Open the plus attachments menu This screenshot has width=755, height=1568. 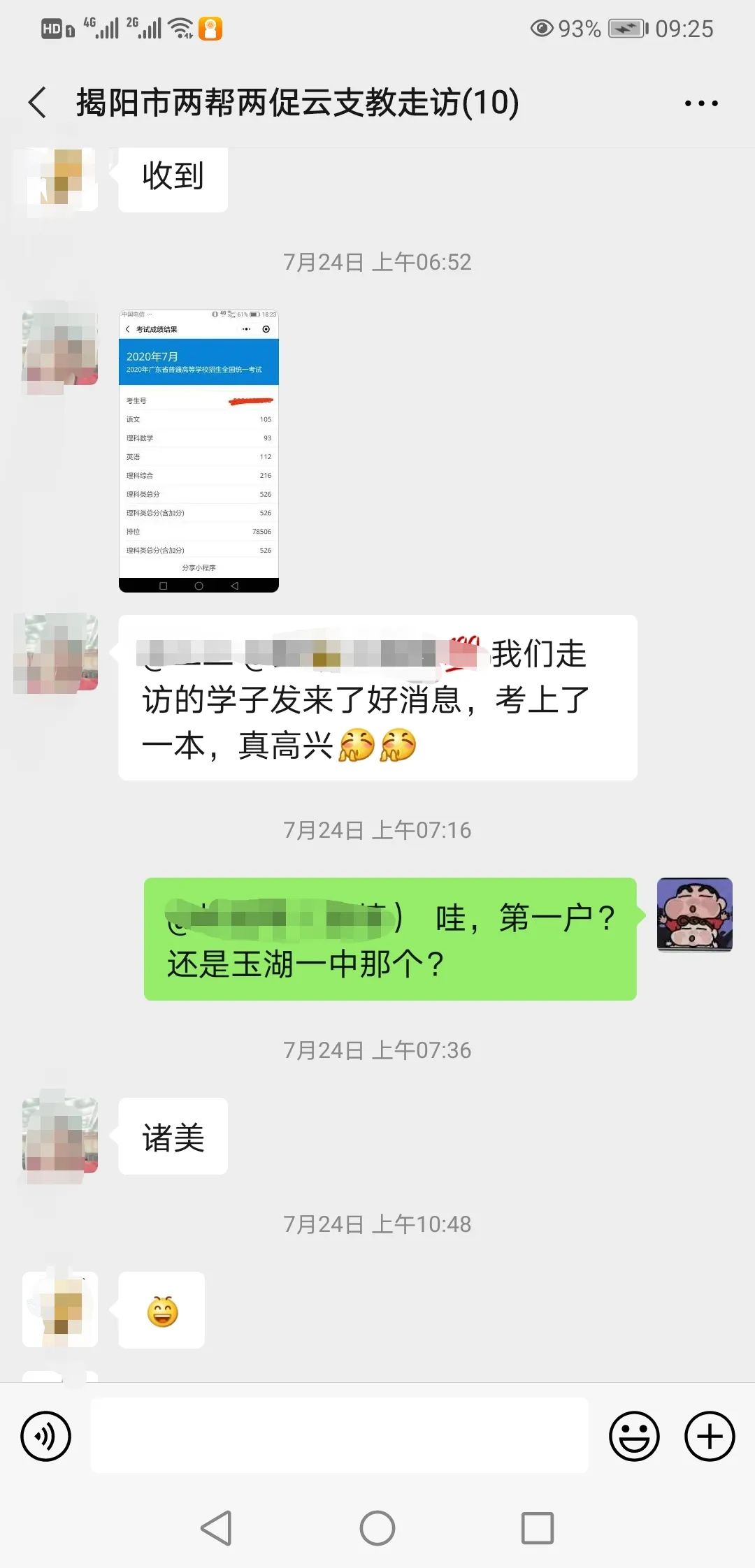pos(709,1437)
